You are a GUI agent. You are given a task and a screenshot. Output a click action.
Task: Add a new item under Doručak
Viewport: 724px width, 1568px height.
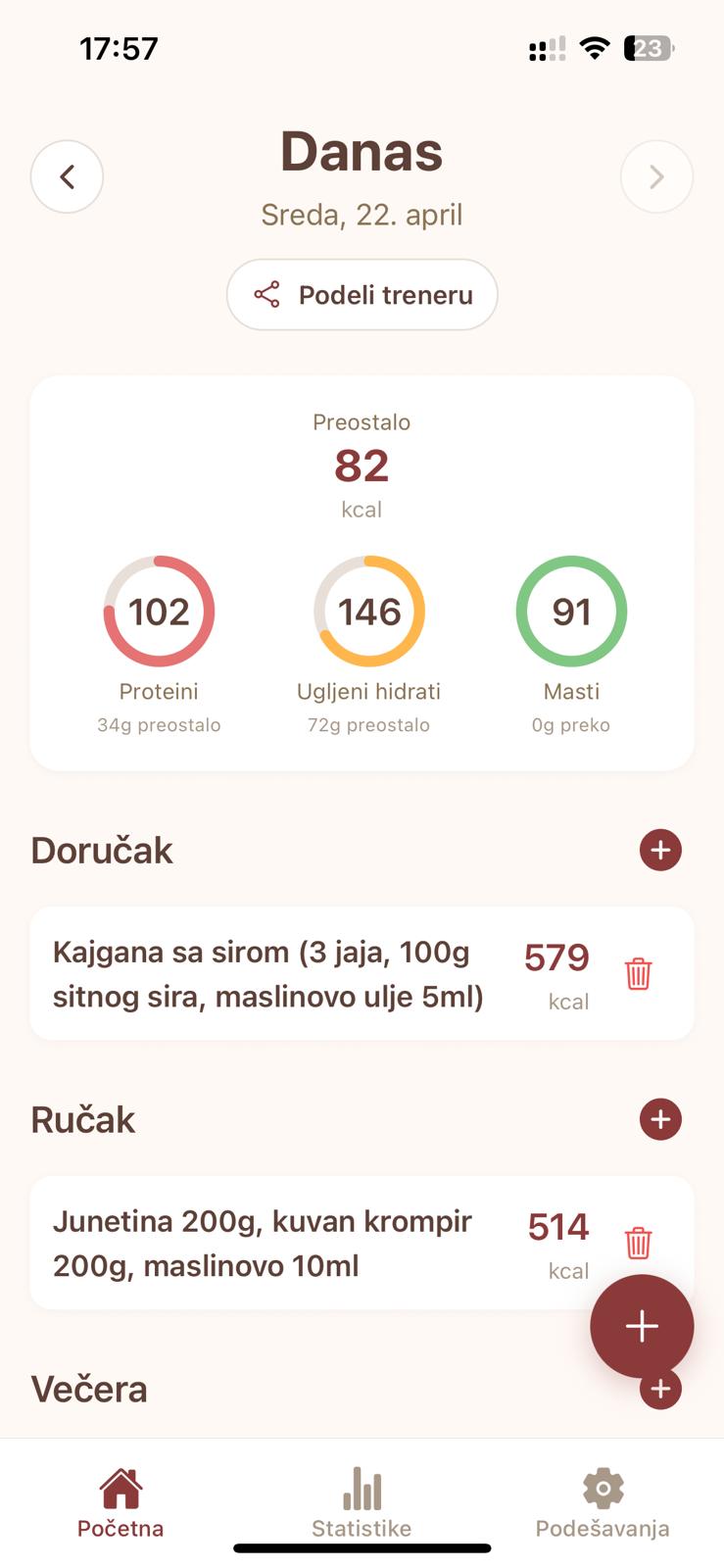(660, 850)
